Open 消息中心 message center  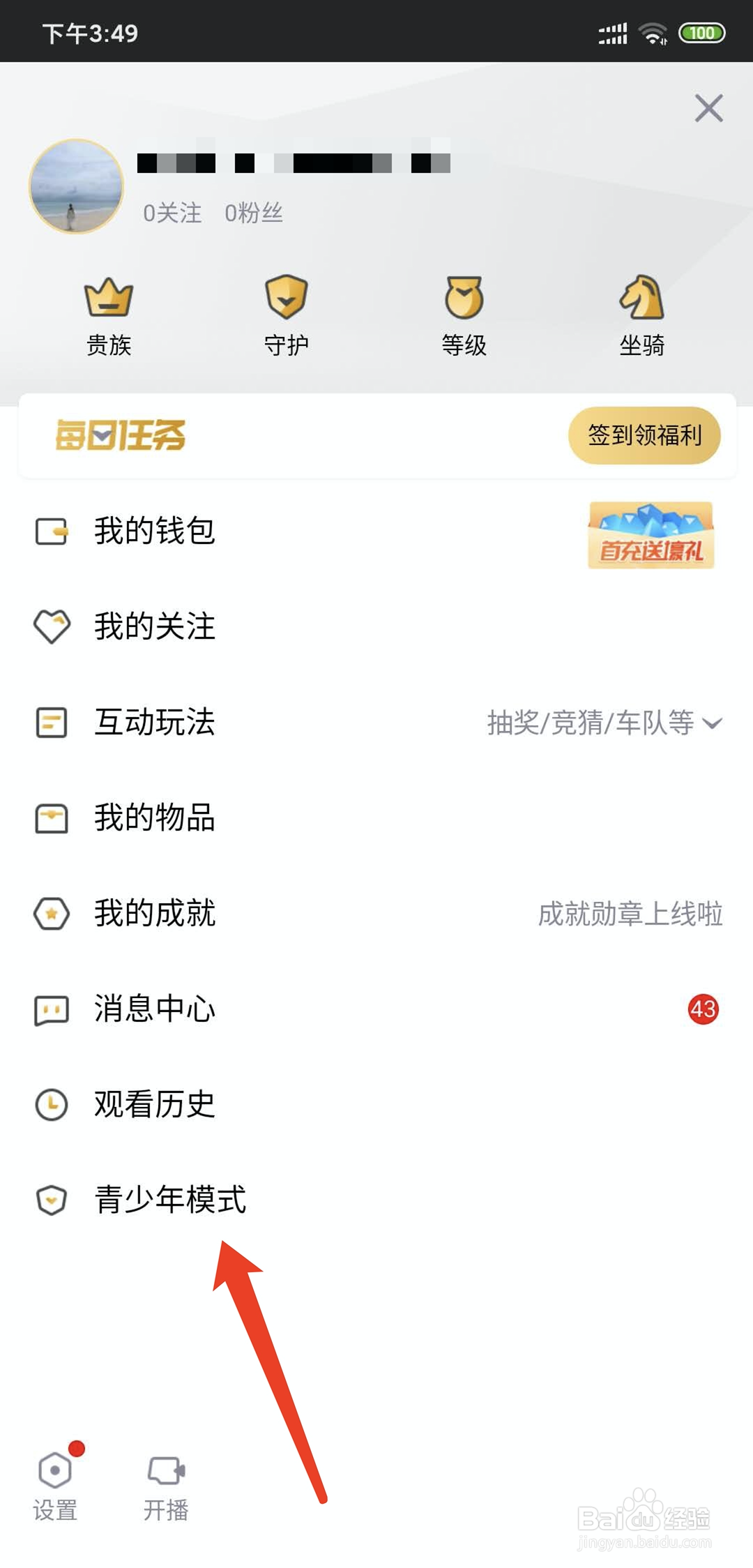coord(376,1009)
